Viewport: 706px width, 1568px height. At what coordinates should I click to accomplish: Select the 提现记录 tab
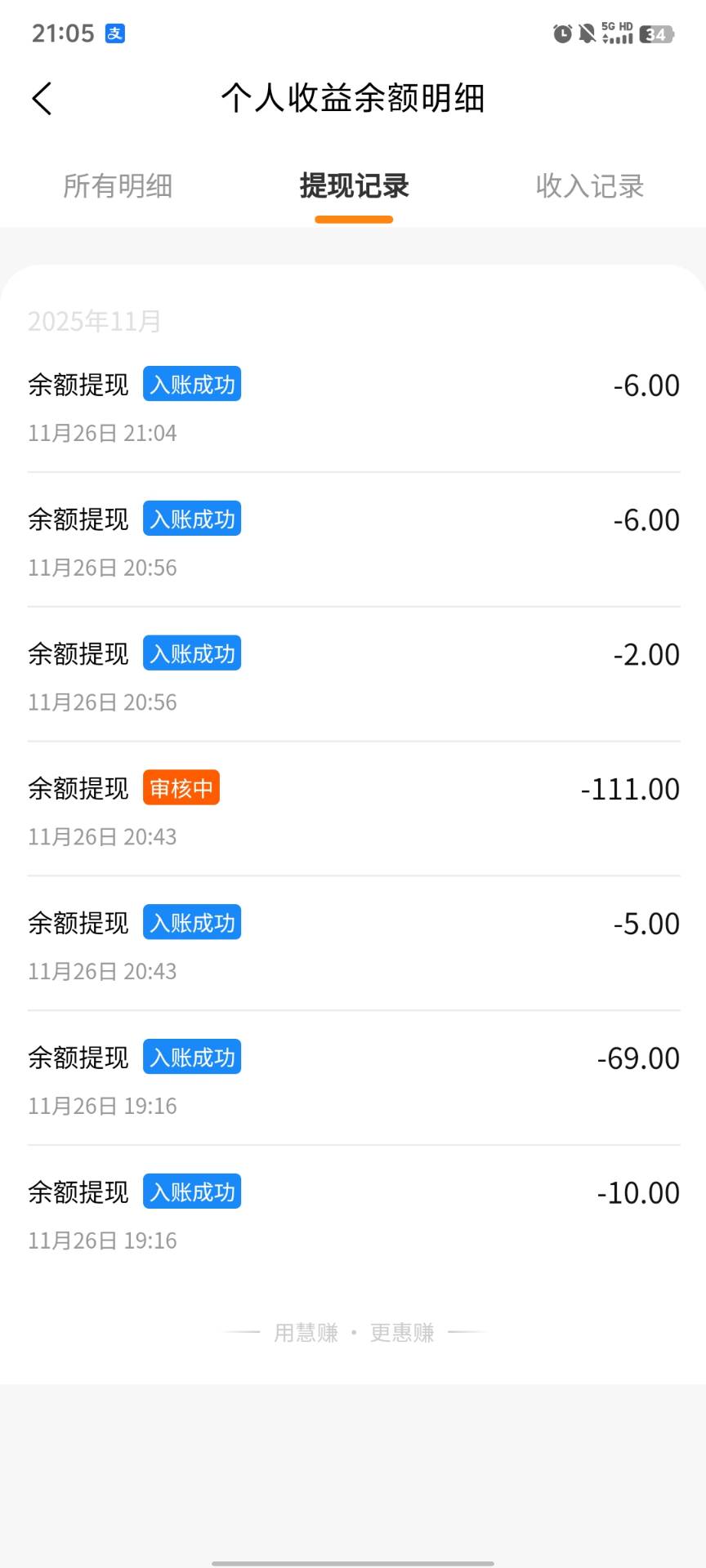(x=354, y=186)
